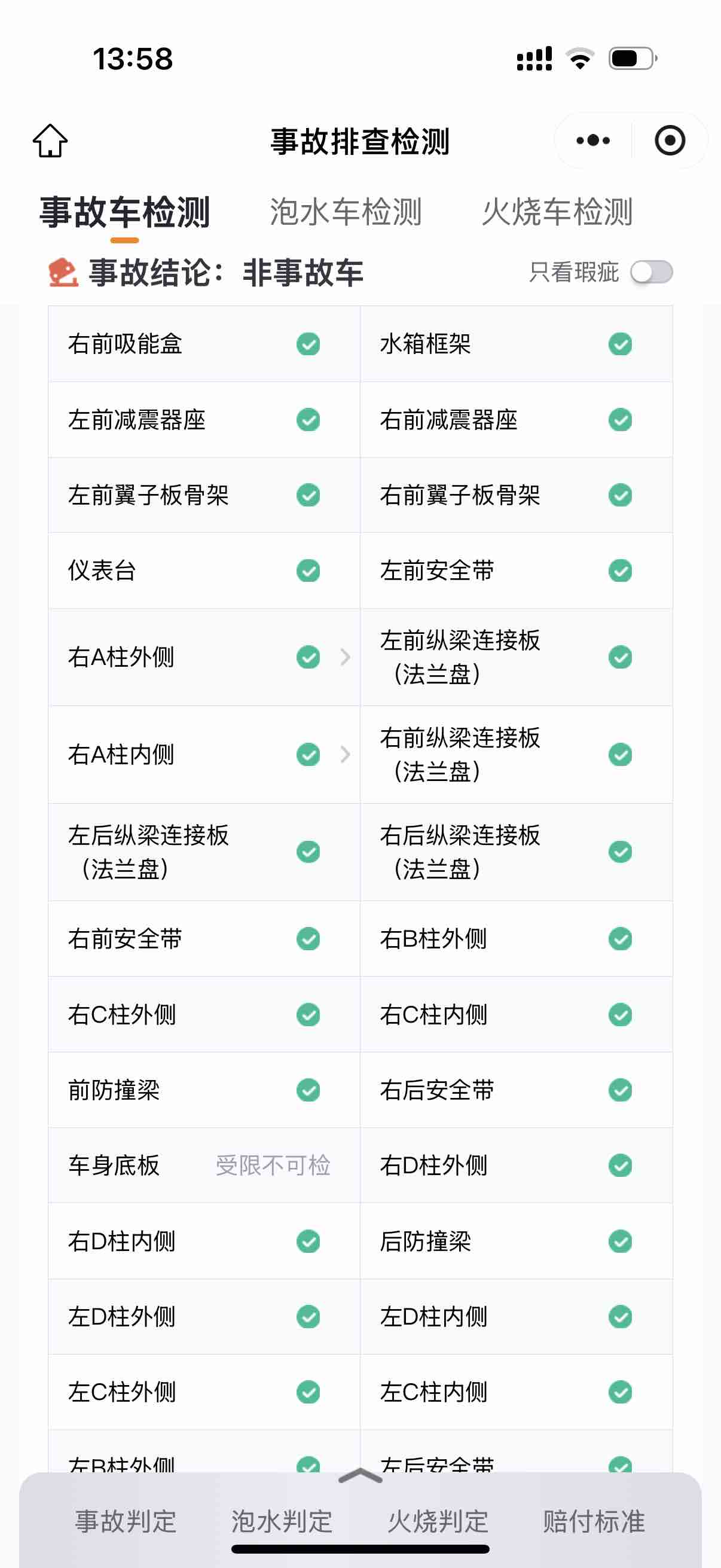Toggle the 只看瑕疵 switch

(651, 272)
